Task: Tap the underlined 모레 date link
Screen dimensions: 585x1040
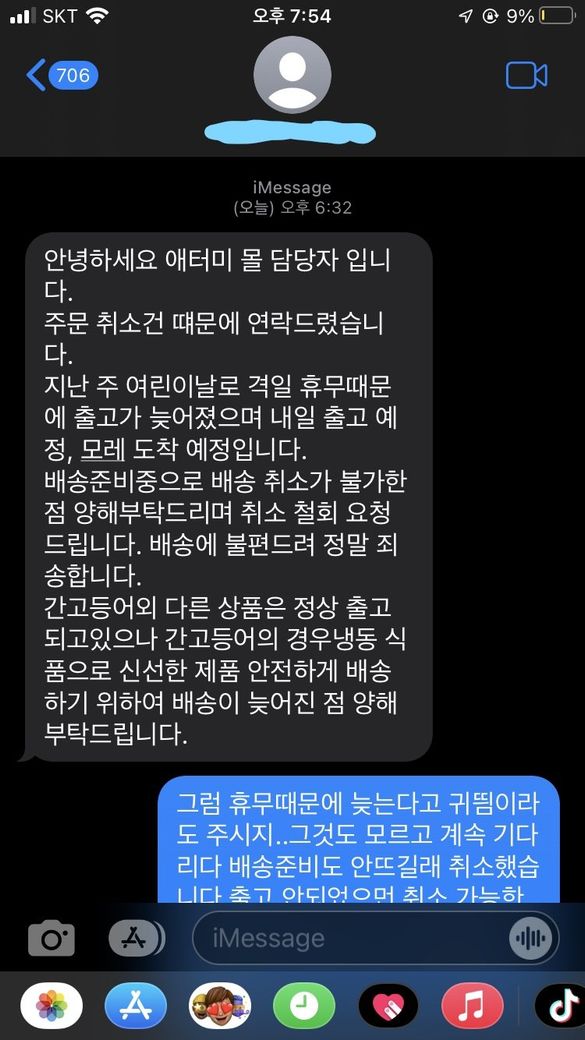Action: pos(102,450)
